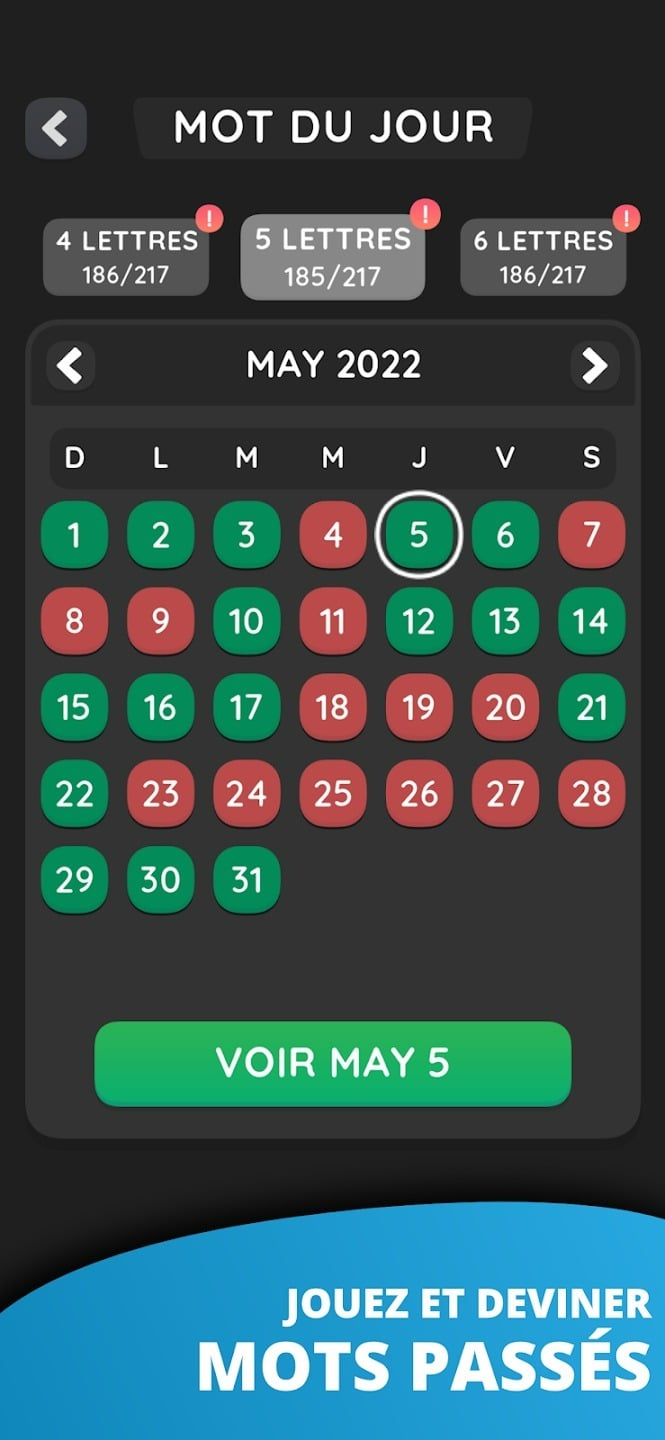The image size is (665, 1440).
Task: Select day 10 in the calendar
Action: click(246, 621)
